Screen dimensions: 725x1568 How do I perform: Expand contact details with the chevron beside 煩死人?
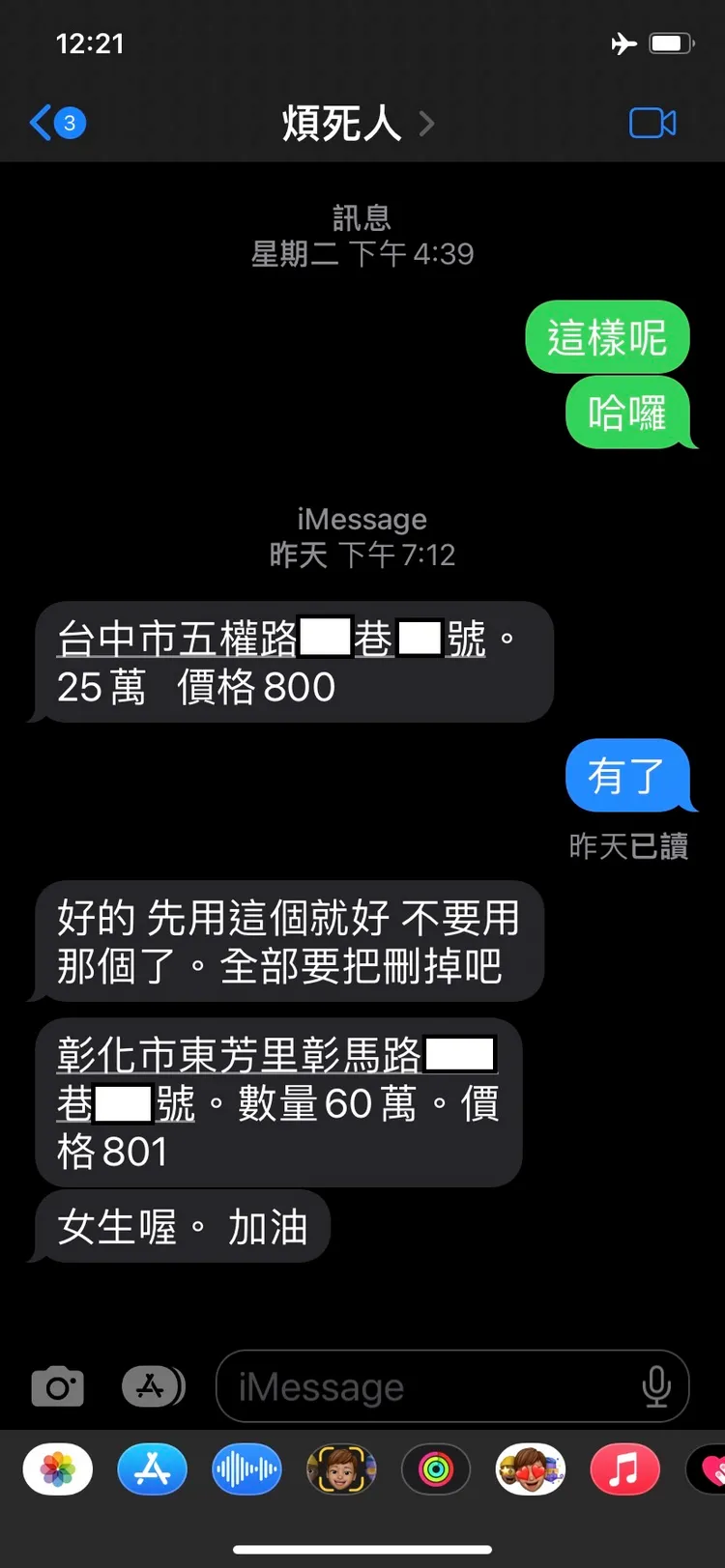click(425, 124)
